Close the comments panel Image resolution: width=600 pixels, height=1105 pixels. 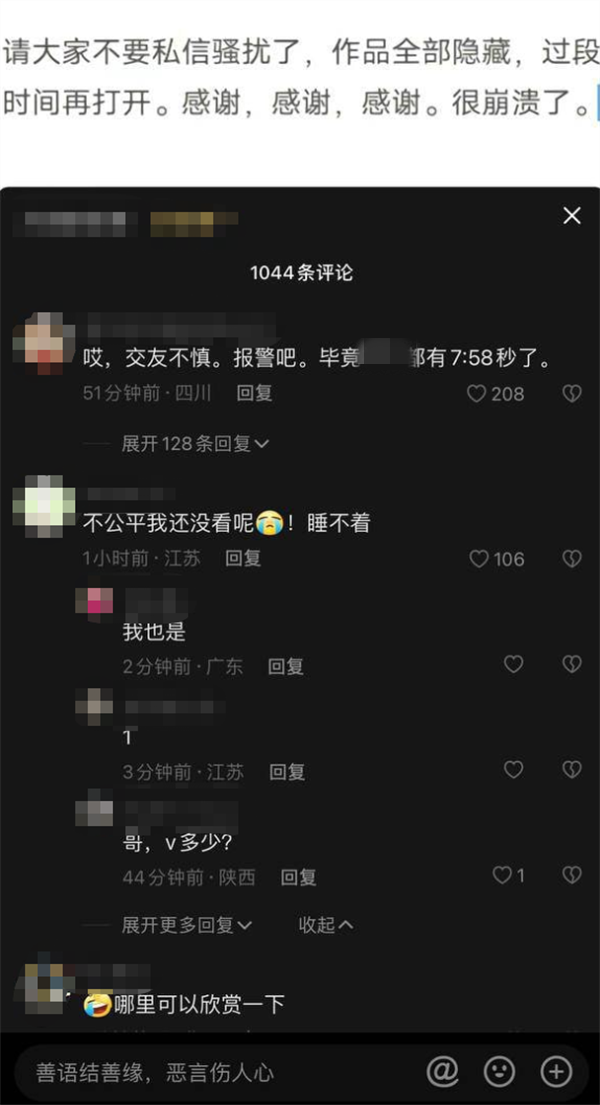pos(572,216)
